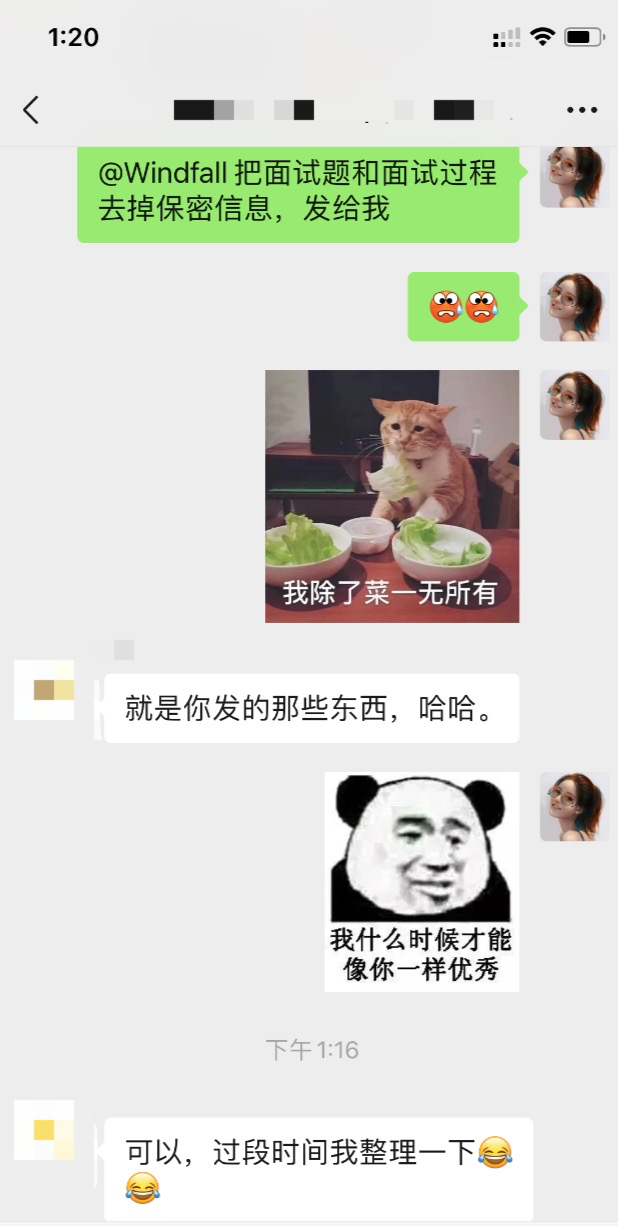Tap sender avatar beside the cat meme
The height and width of the screenshot is (1226, 618).
(x=574, y=405)
